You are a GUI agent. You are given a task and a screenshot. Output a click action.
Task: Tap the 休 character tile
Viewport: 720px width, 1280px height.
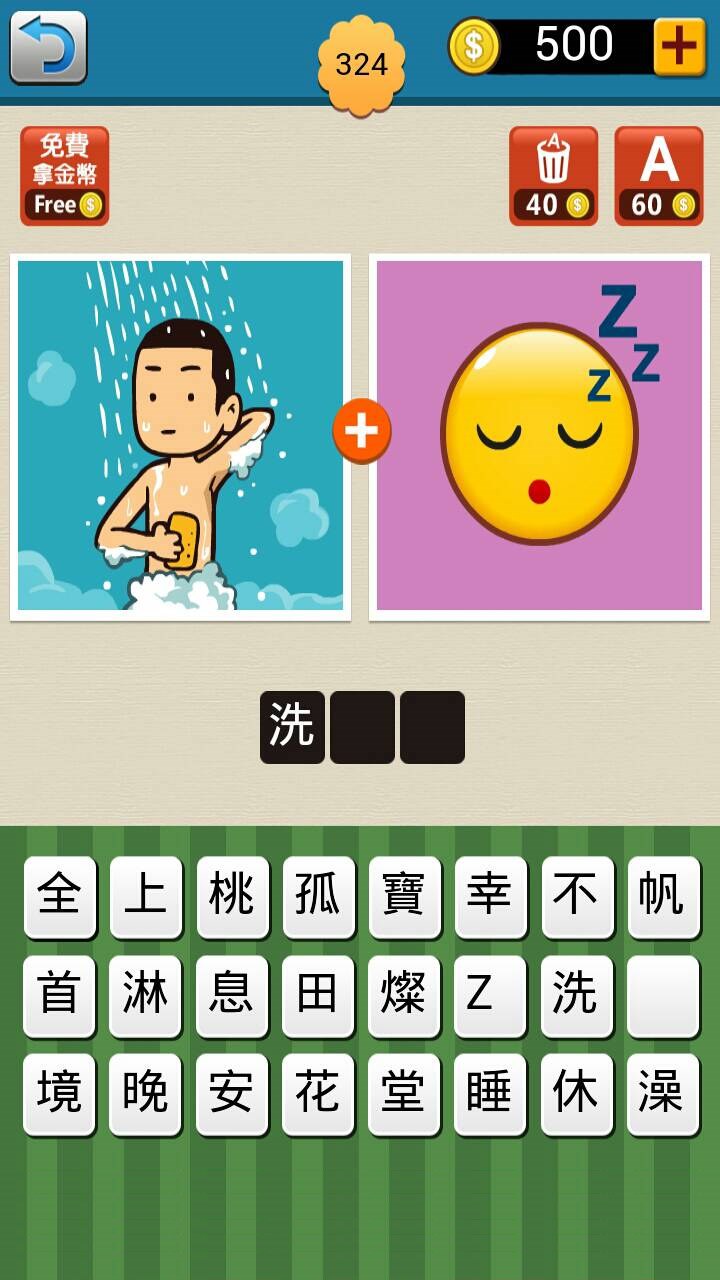[576, 1093]
